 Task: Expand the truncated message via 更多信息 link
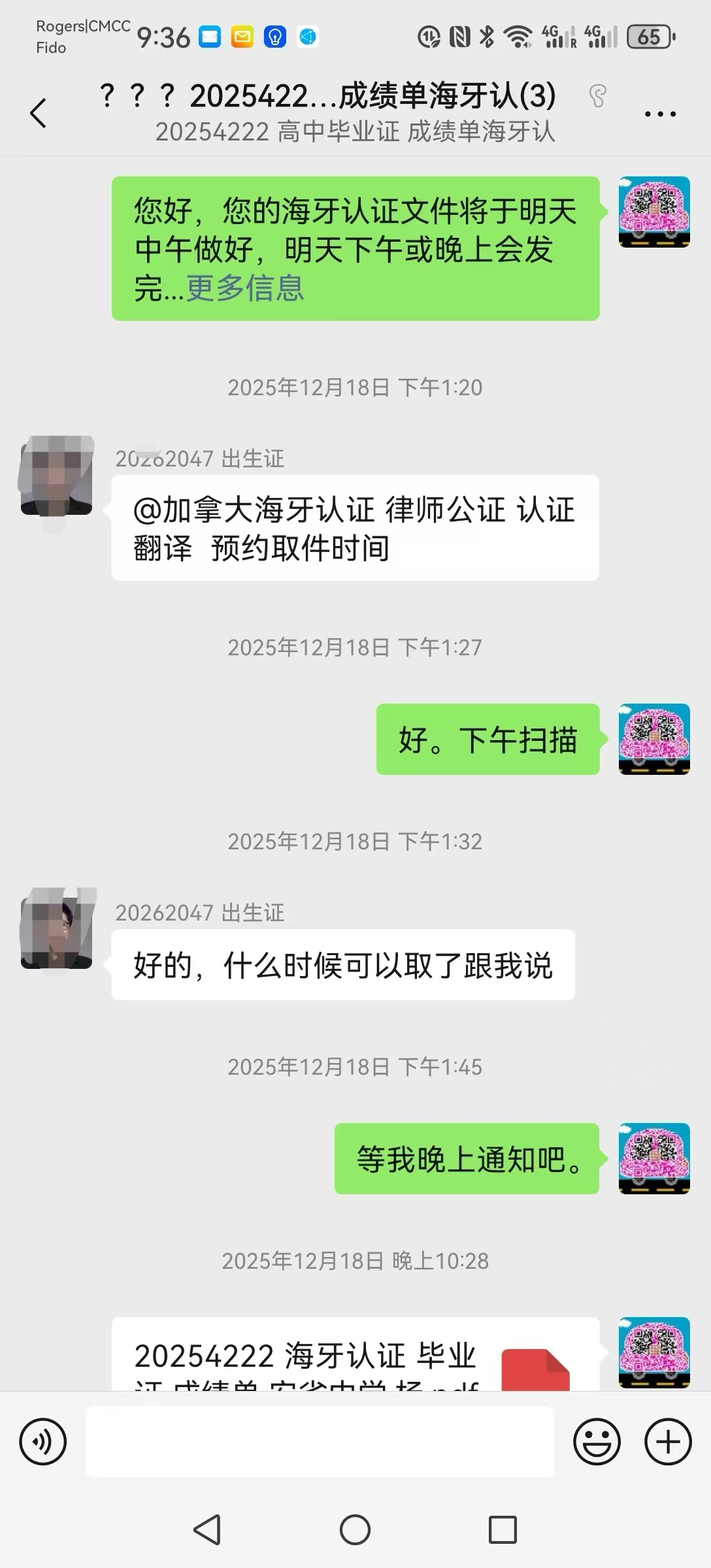tap(245, 288)
